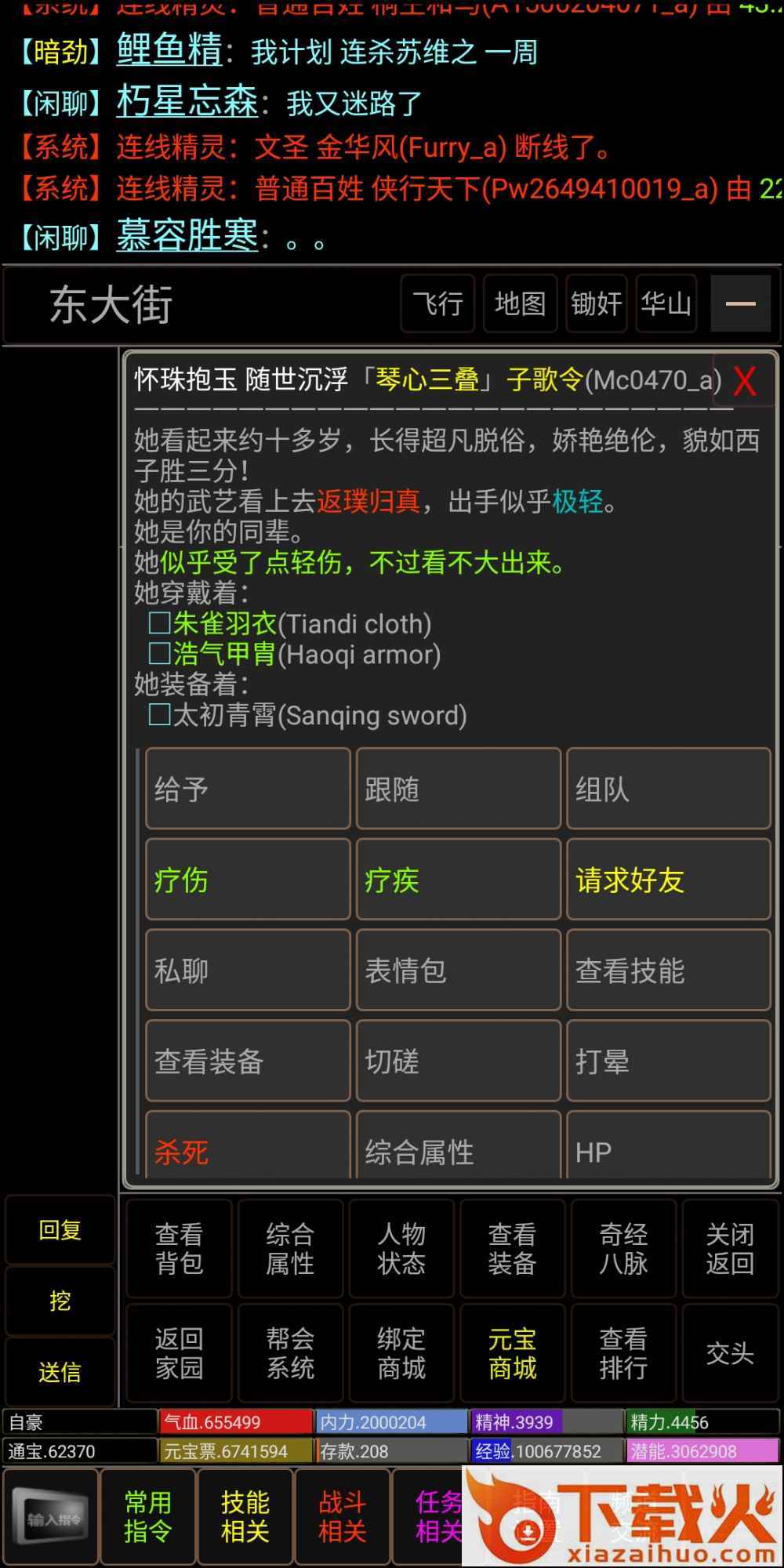This screenshot has height=1568, width=784.
Task: Start a private chat with 私聊
Action: pyautogui.click(x=248, y=971)
